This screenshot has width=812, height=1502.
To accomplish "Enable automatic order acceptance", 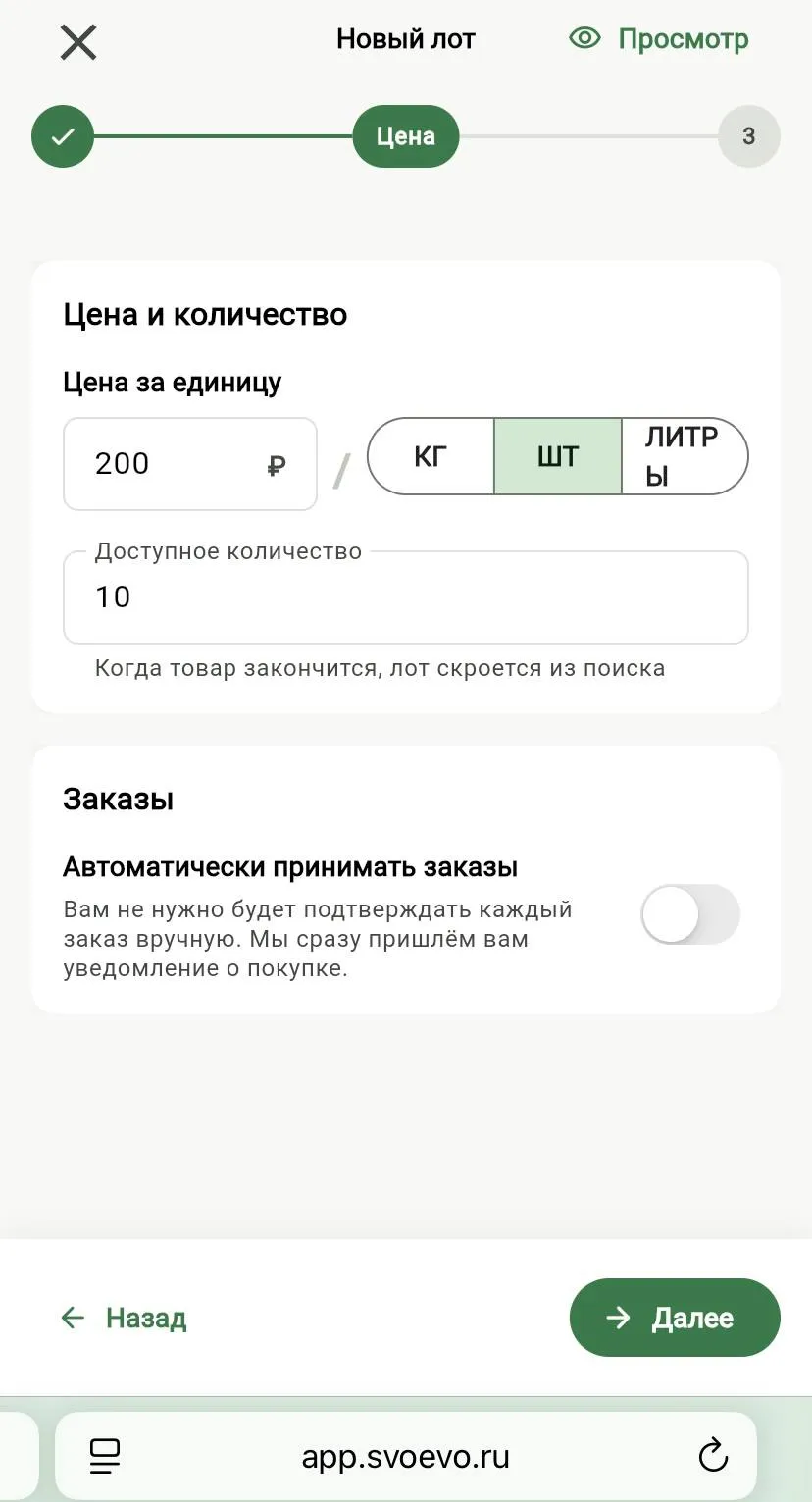I will [689, 914].
